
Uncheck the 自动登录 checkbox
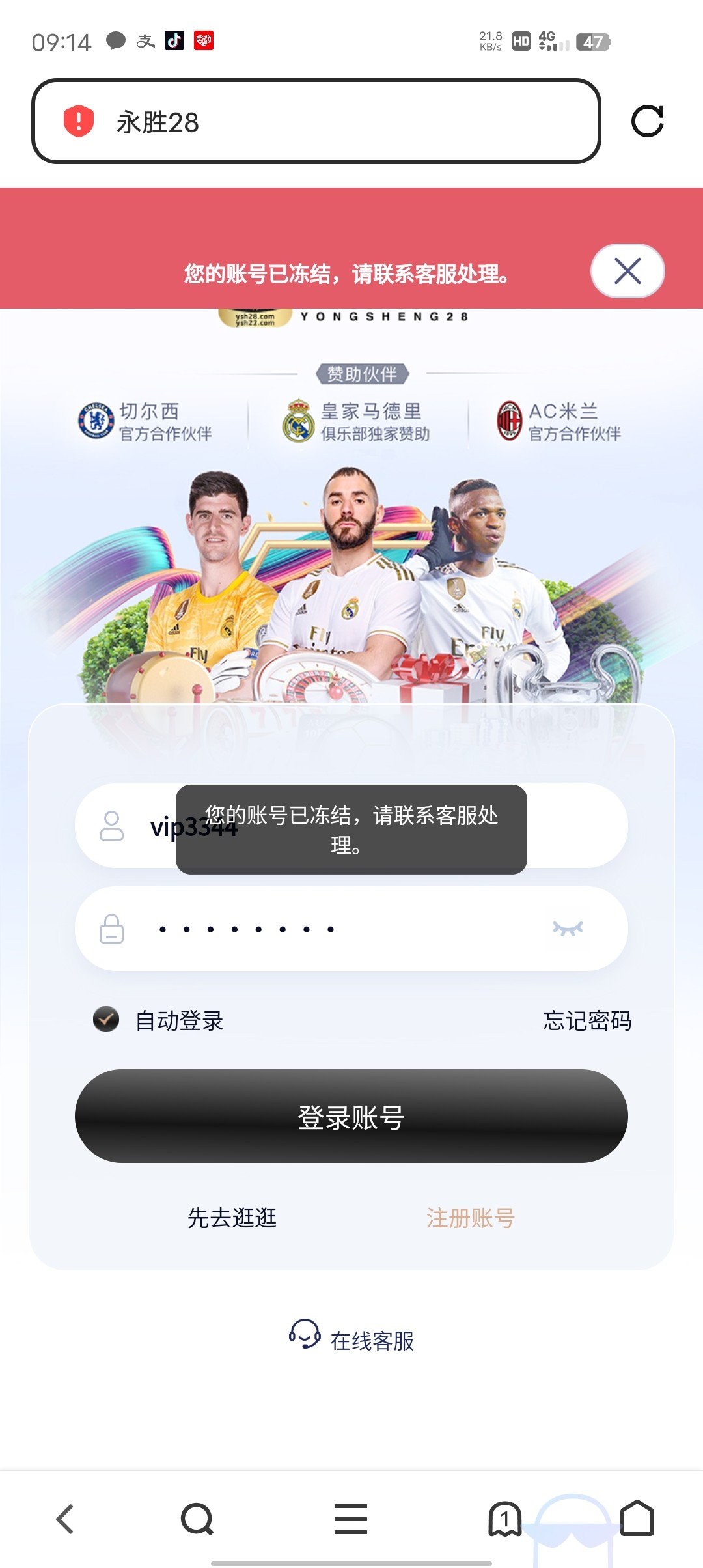point(106,1019)
